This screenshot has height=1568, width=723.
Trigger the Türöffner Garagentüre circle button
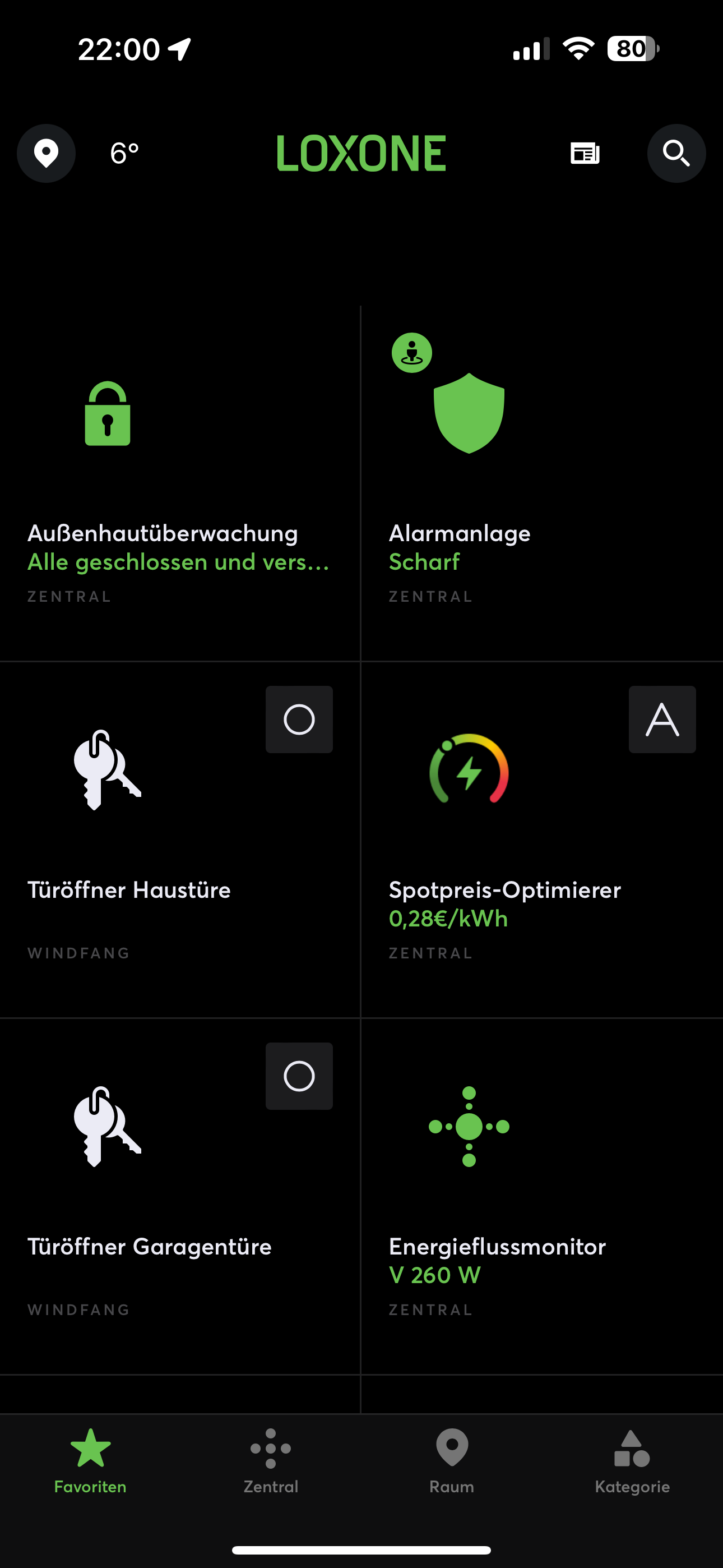point(299,1076)
